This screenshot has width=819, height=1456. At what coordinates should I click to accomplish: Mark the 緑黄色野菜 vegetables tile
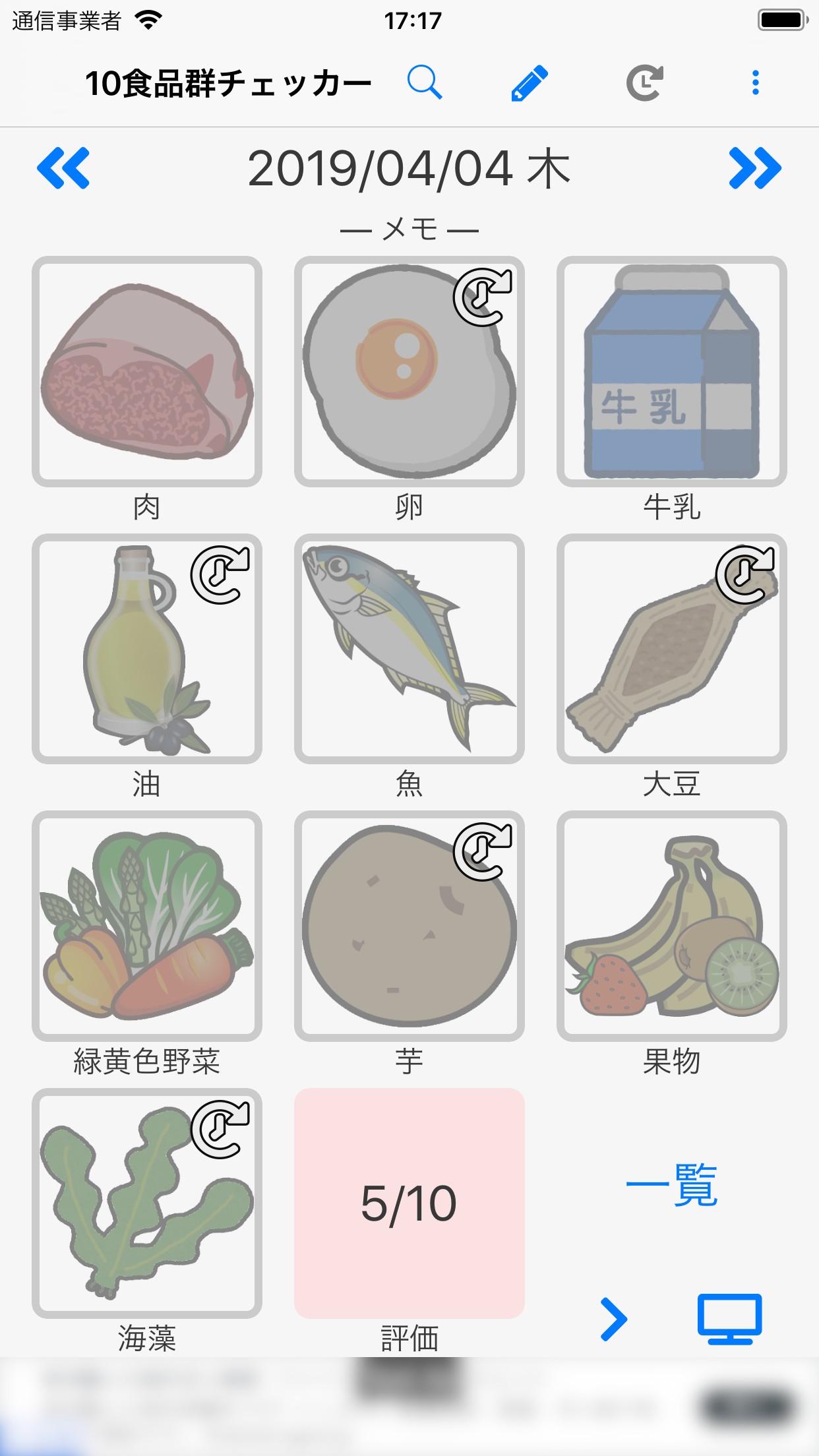point(147,926)
